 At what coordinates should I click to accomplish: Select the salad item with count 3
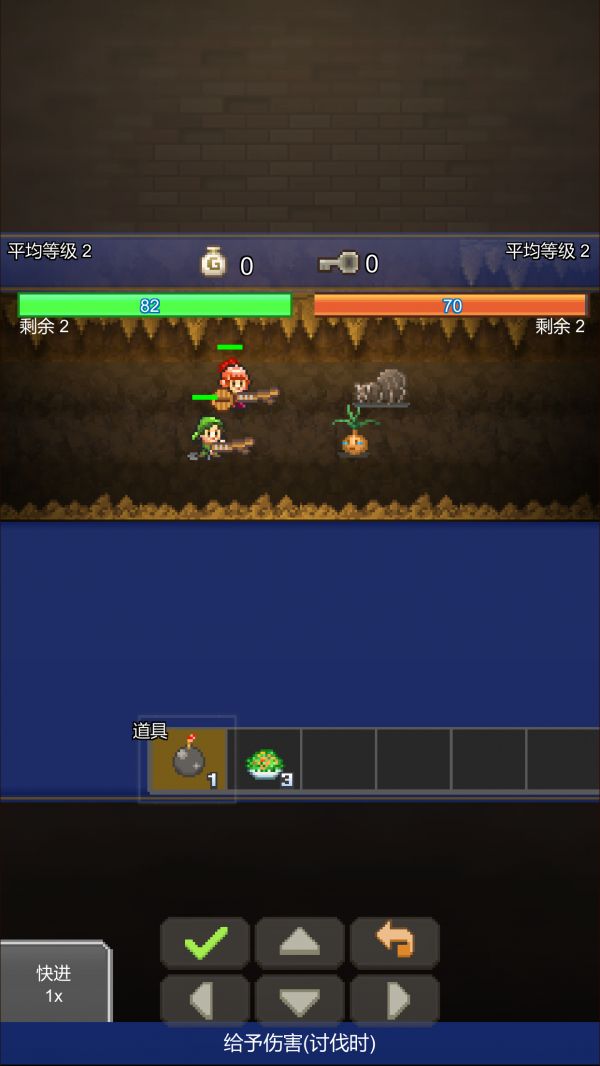tap(265, 762)
